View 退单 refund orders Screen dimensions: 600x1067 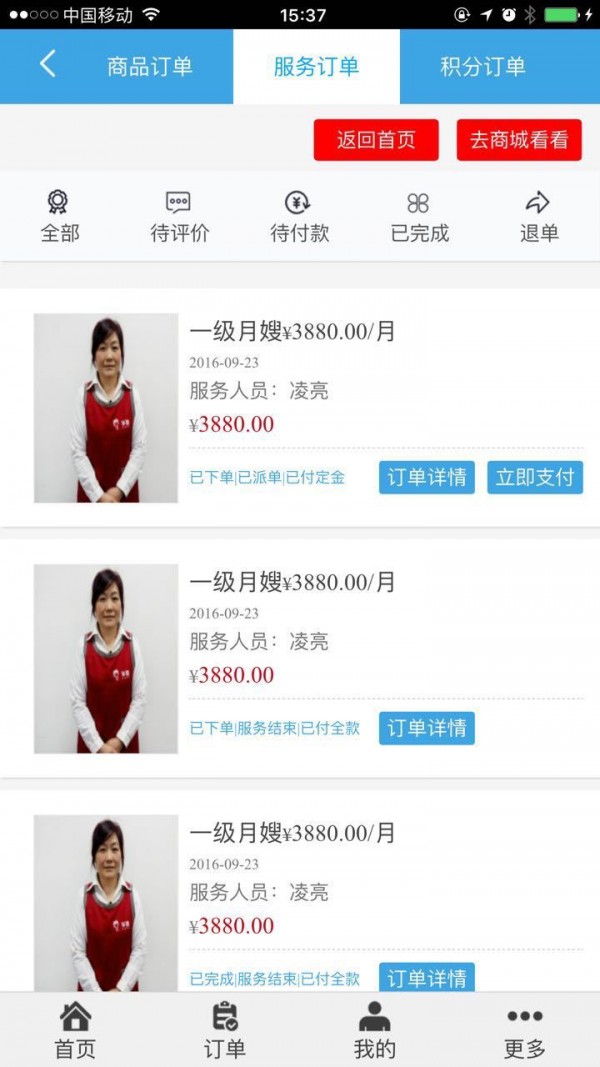click(539, 217)
